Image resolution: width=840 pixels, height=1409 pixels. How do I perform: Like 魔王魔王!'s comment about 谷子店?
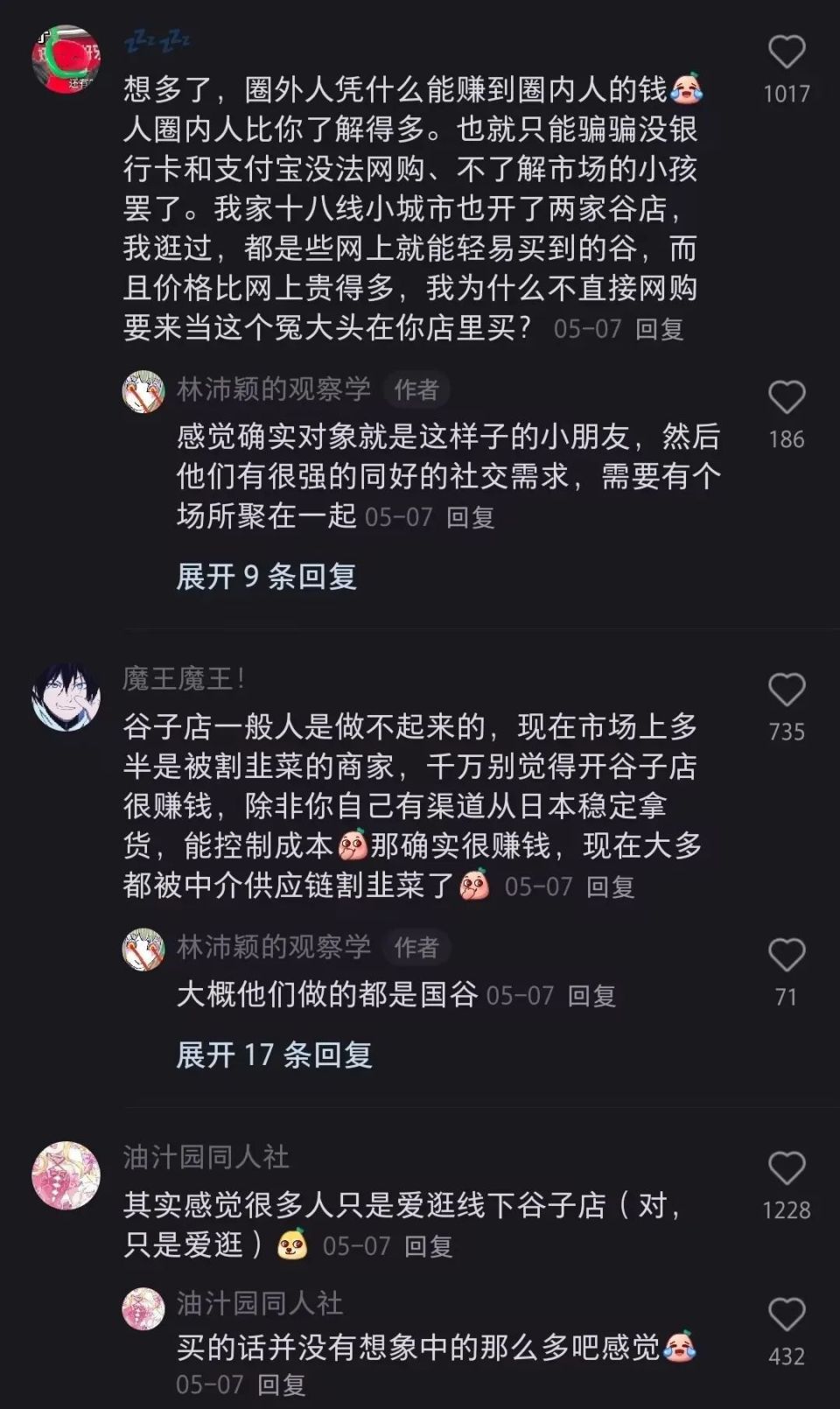[x=787, y=691]
